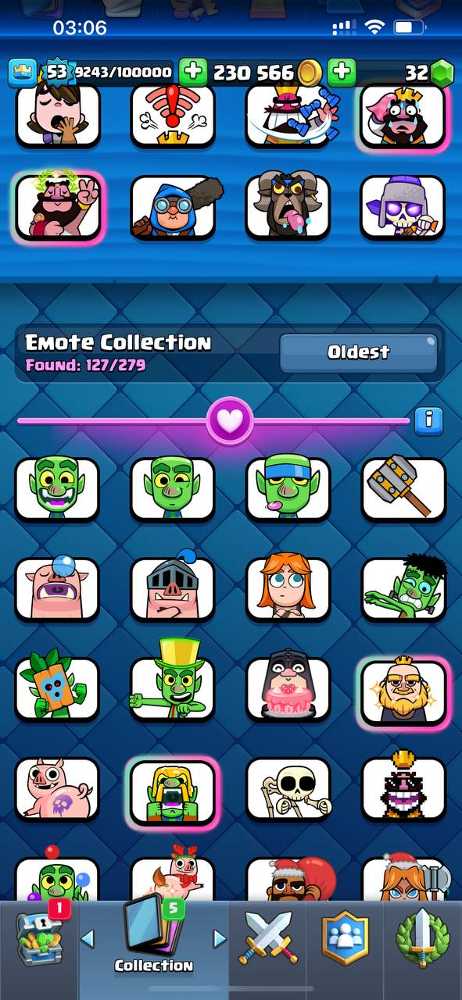Pick the golden sparkling king emote
The height and width of the screenshot is (1000, 462).
(x=403, y=691)
